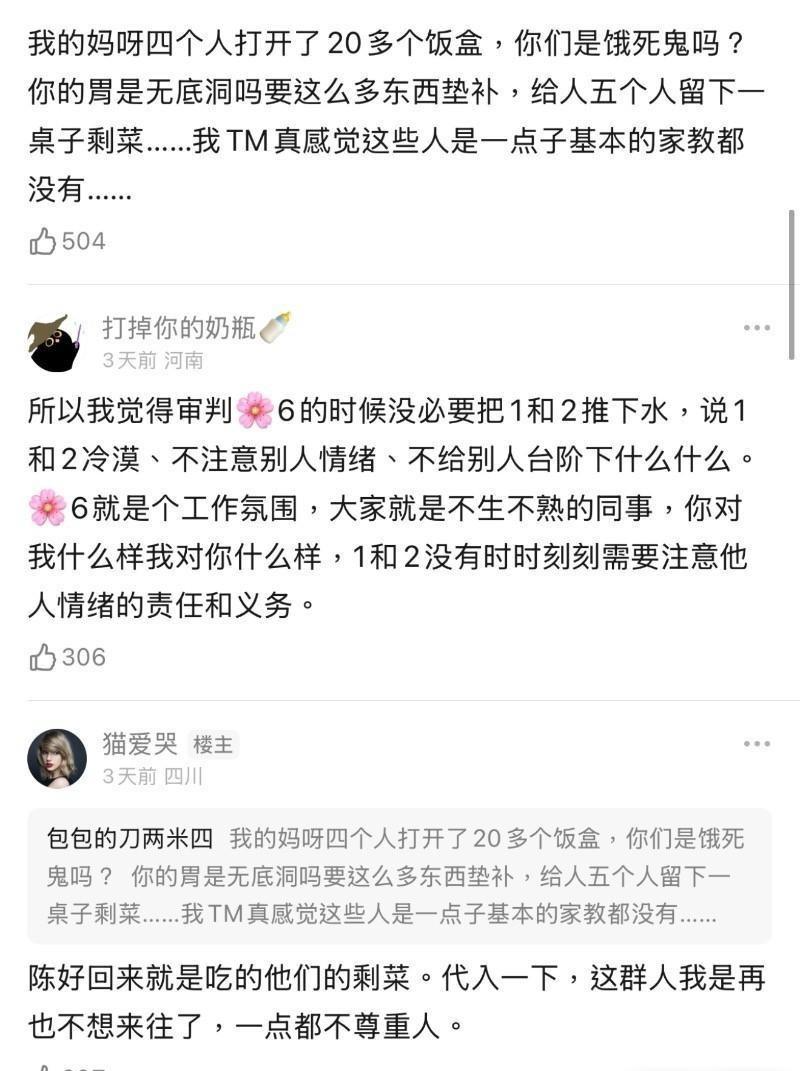The width and height of the screenshot is (800, 1071).
Task: Open the quoted comment from 包包的刀两米四
Action: 399,876
